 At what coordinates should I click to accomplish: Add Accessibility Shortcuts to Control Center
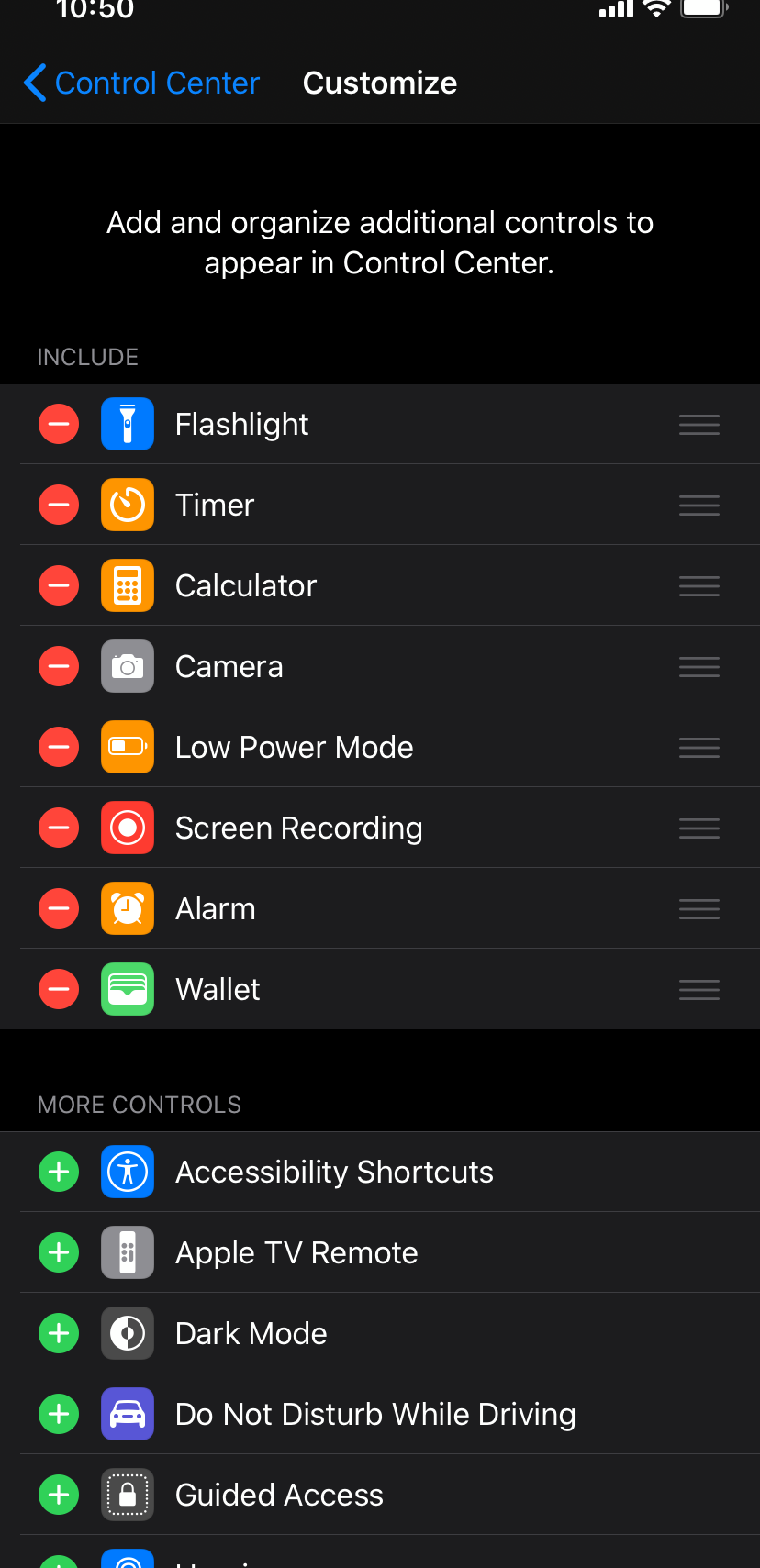59,1172
